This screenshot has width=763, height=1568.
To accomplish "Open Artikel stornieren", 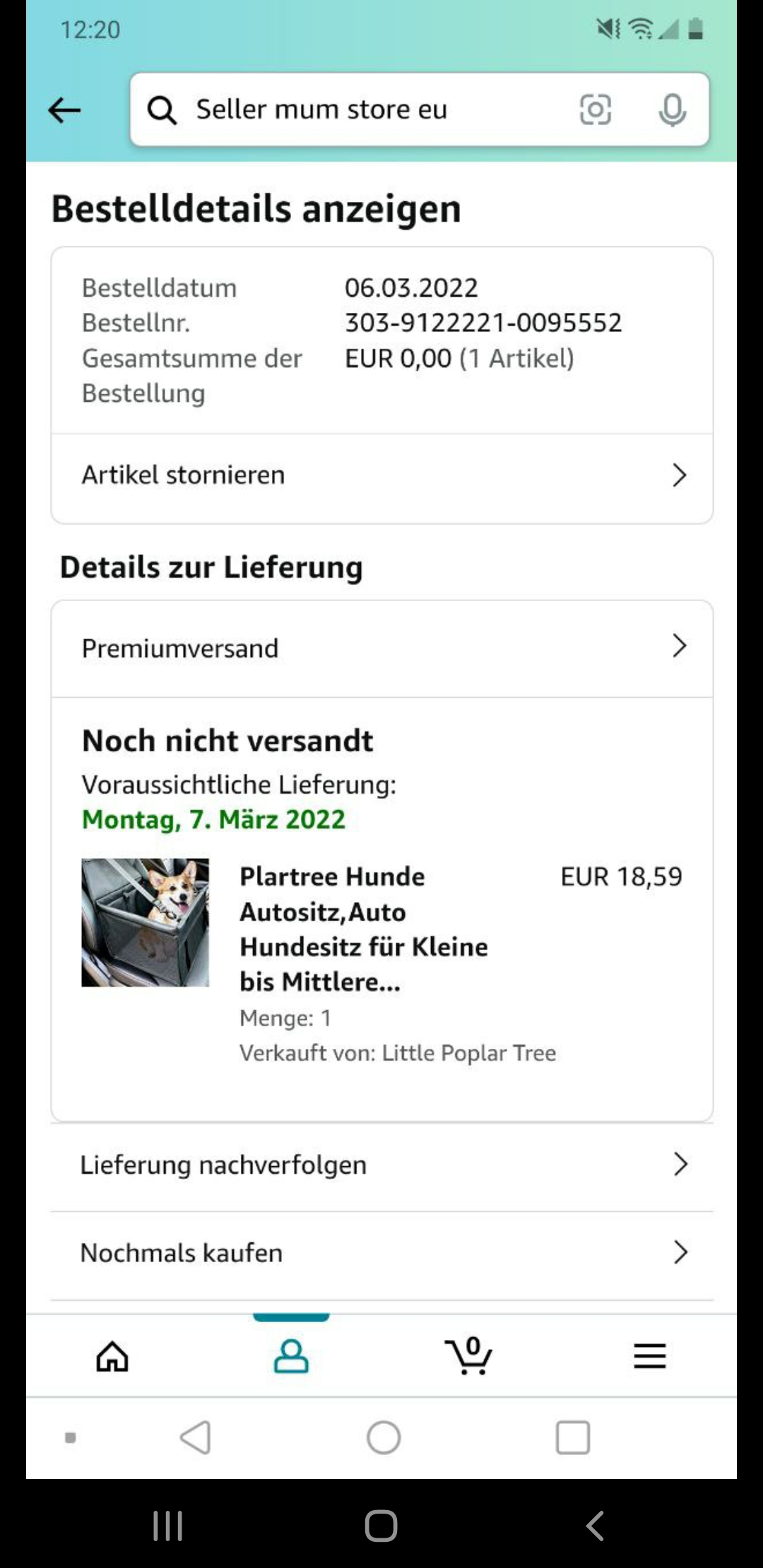I will pyautogui.click(x=381, y=475).
